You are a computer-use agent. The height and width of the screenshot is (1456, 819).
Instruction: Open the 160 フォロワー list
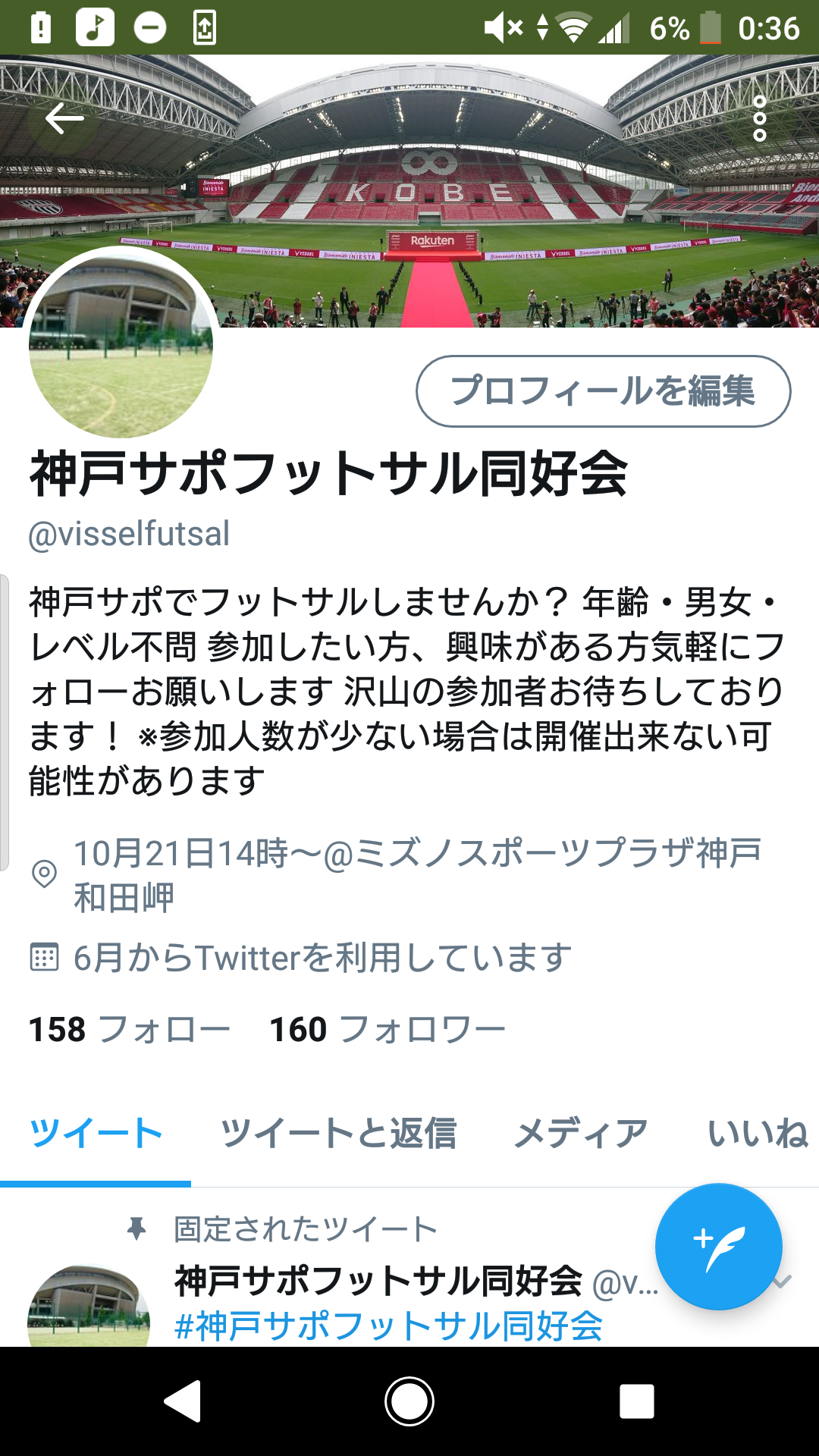[387, 1030]
